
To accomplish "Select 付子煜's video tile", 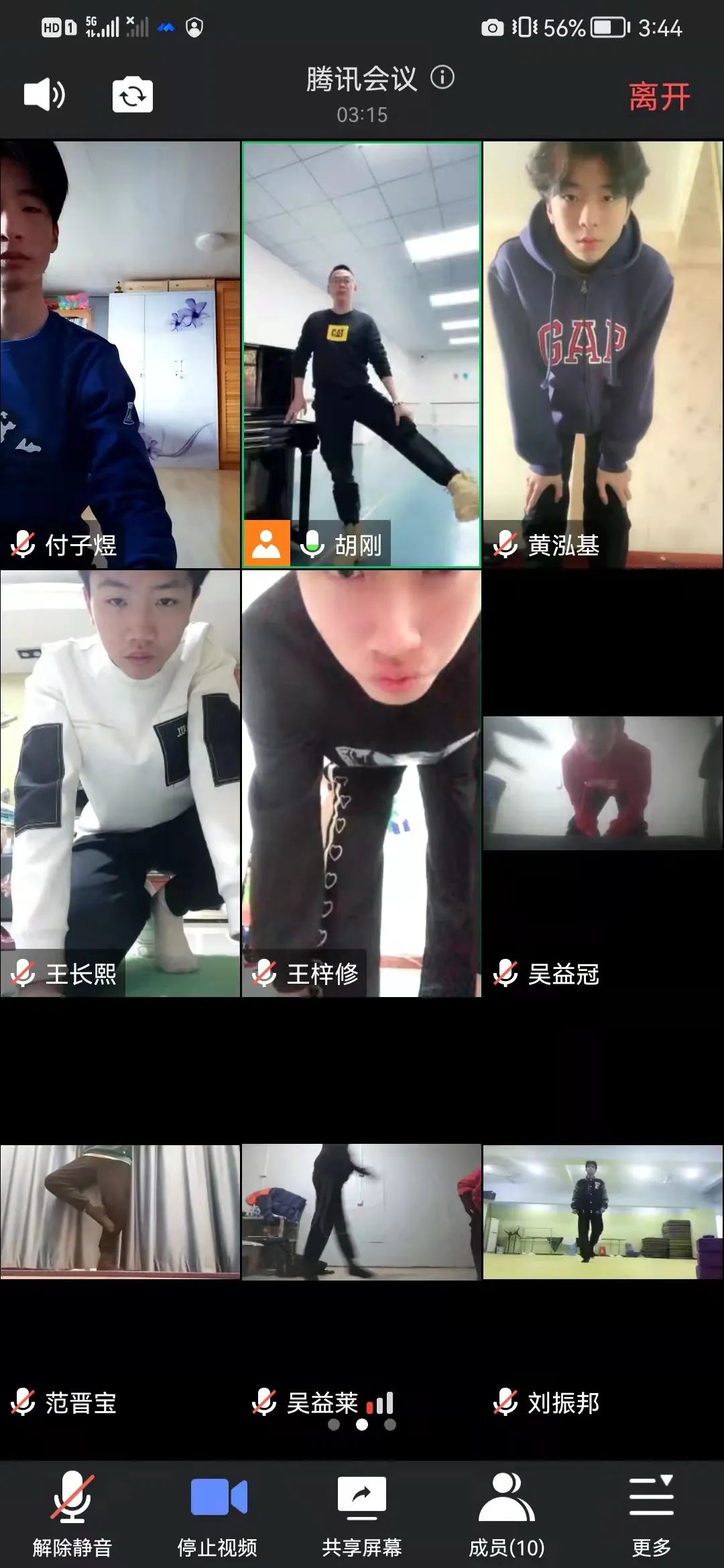I will click(x=120, y=355).
